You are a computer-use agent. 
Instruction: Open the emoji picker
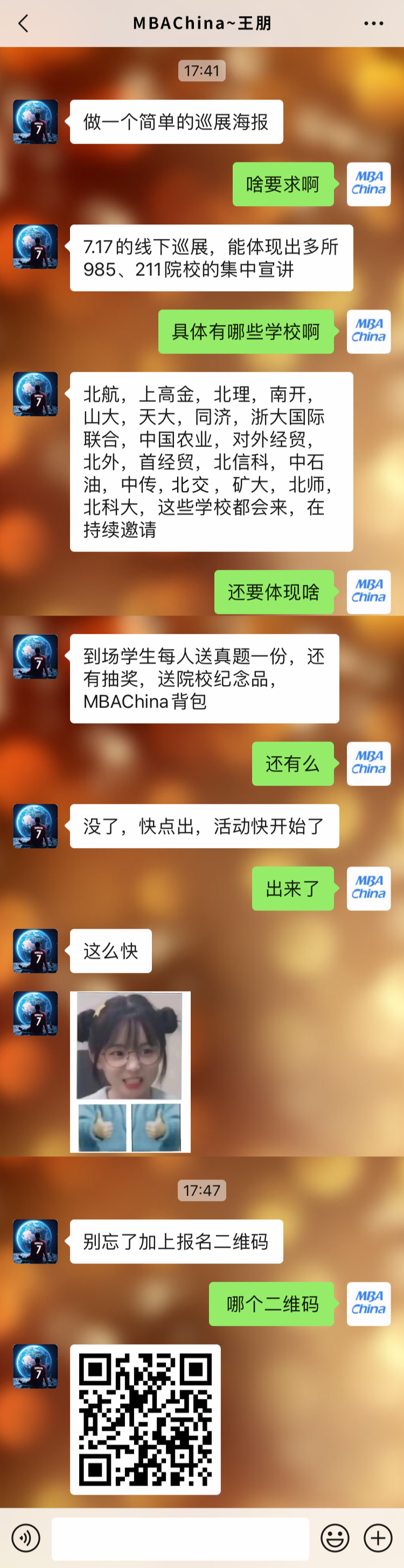(x=335, y=1537)
